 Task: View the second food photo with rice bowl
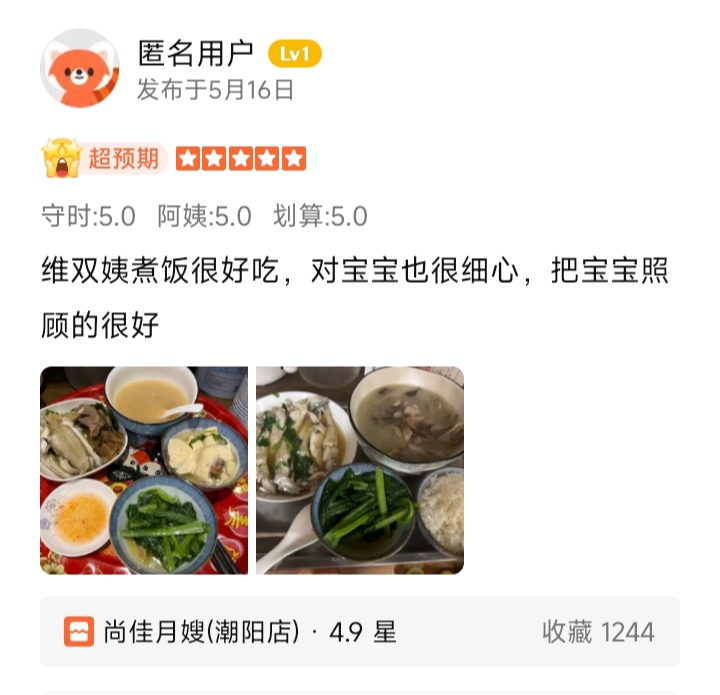click(360, 470)
